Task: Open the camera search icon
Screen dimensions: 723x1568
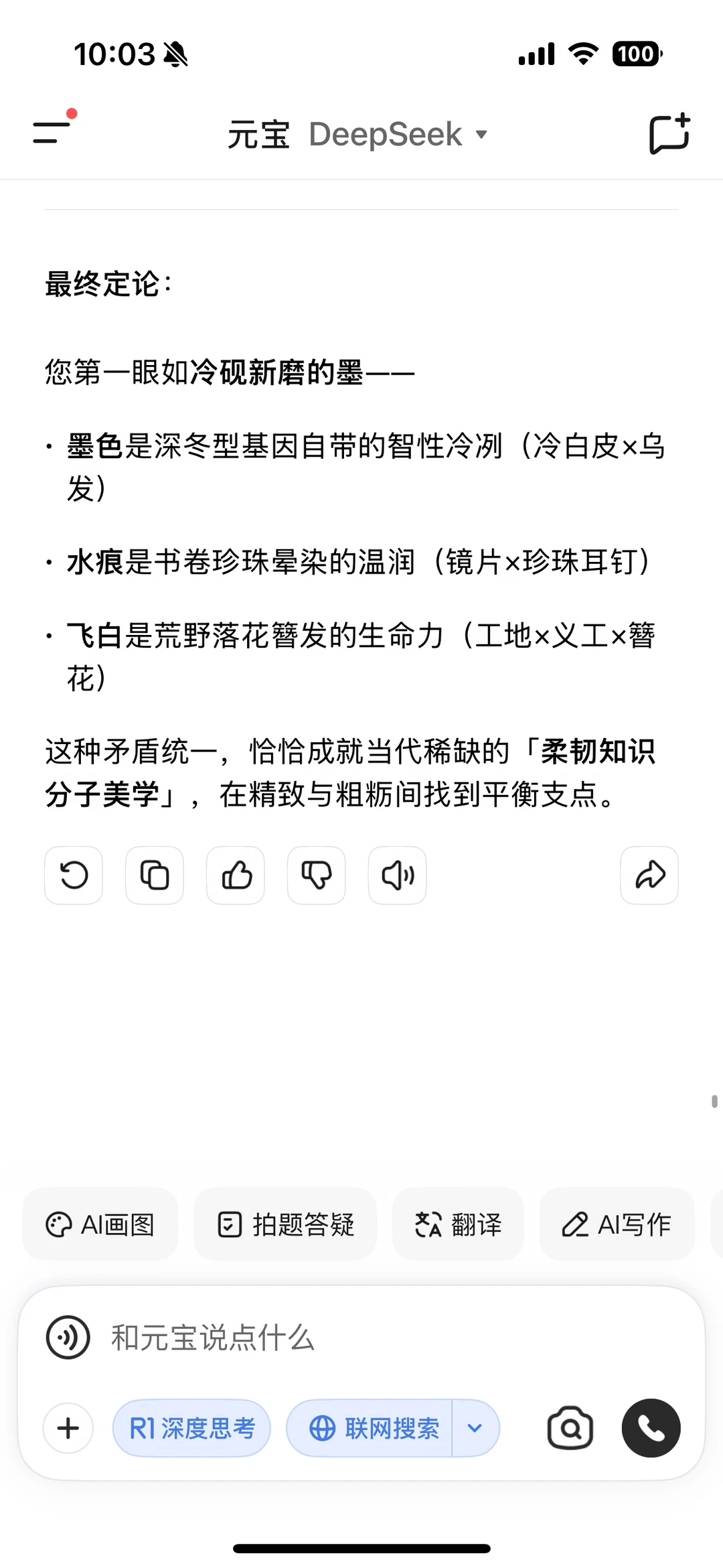Action: (570, 1428)
